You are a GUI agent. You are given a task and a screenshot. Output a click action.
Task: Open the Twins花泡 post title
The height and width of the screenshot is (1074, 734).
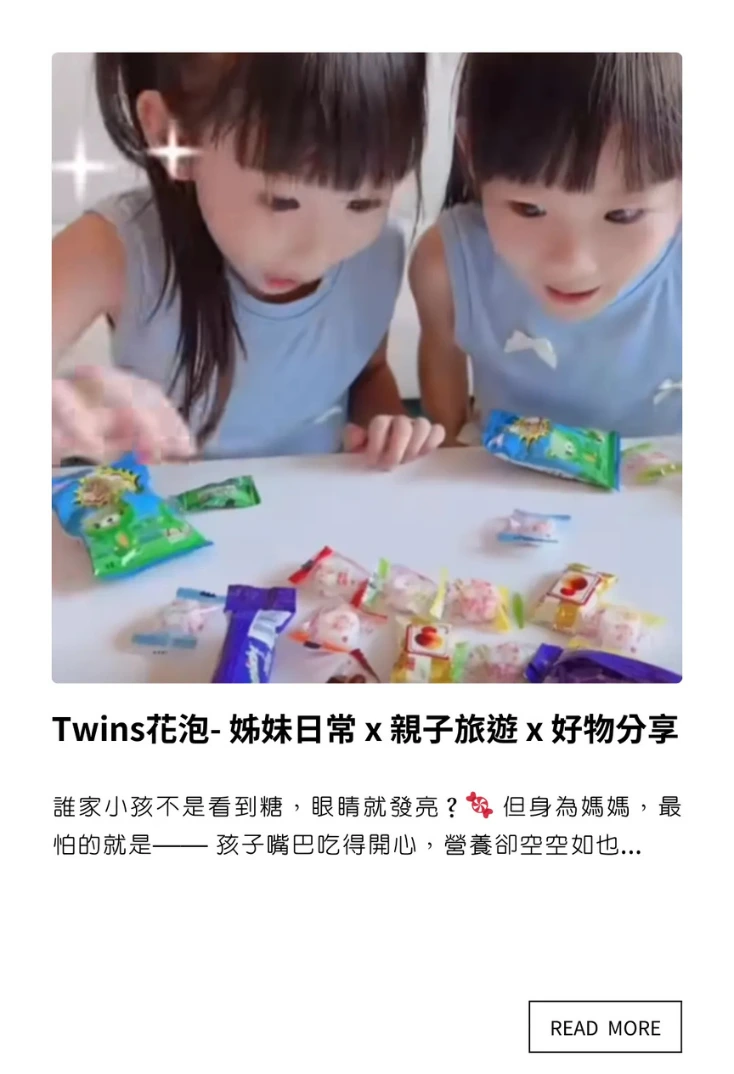click(x=366, y=731)
